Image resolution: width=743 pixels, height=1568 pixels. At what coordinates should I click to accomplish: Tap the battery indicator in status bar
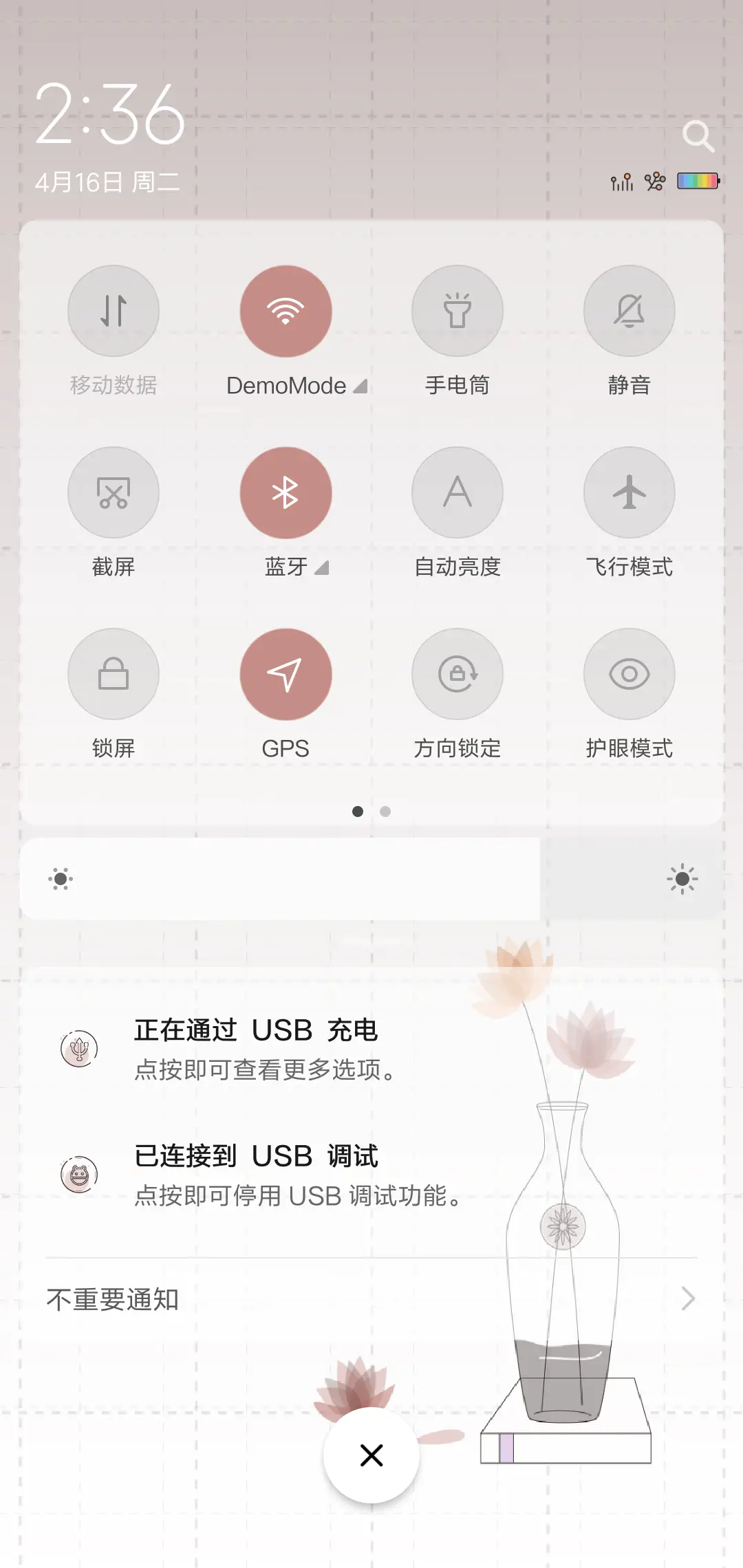pos(697,180)
